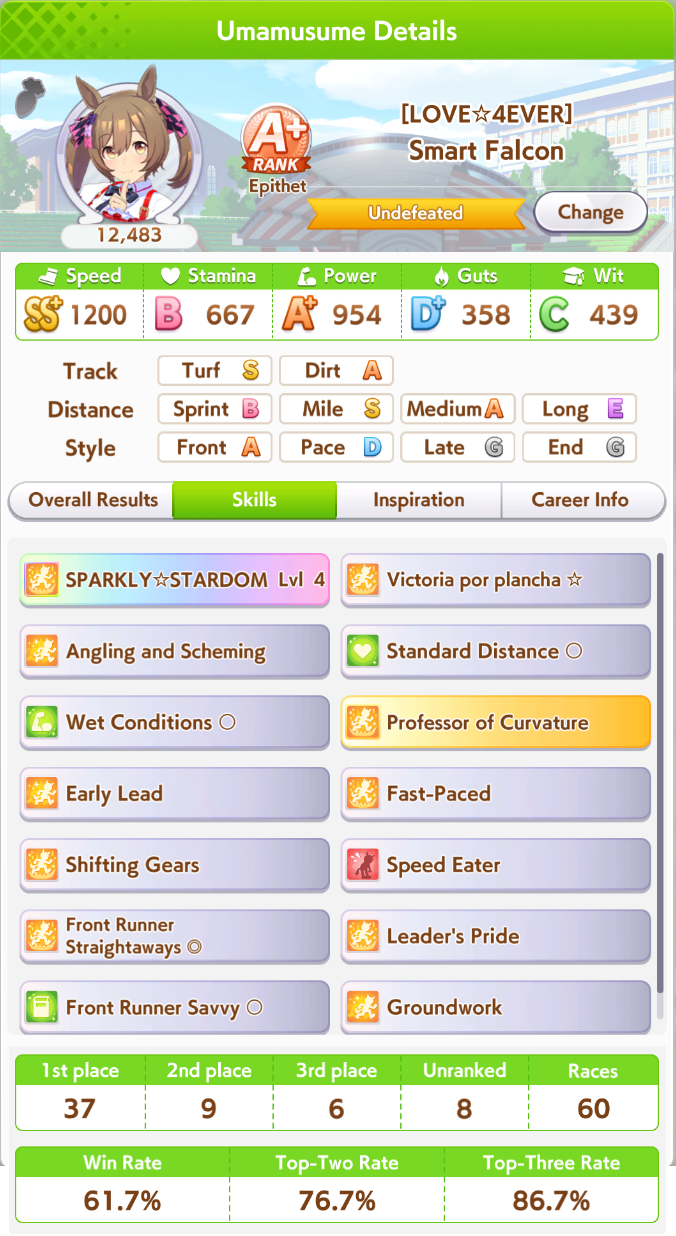This screenshot has height=1236, width=676.
Task: Open the Inspiration tab
Action: 418,500
